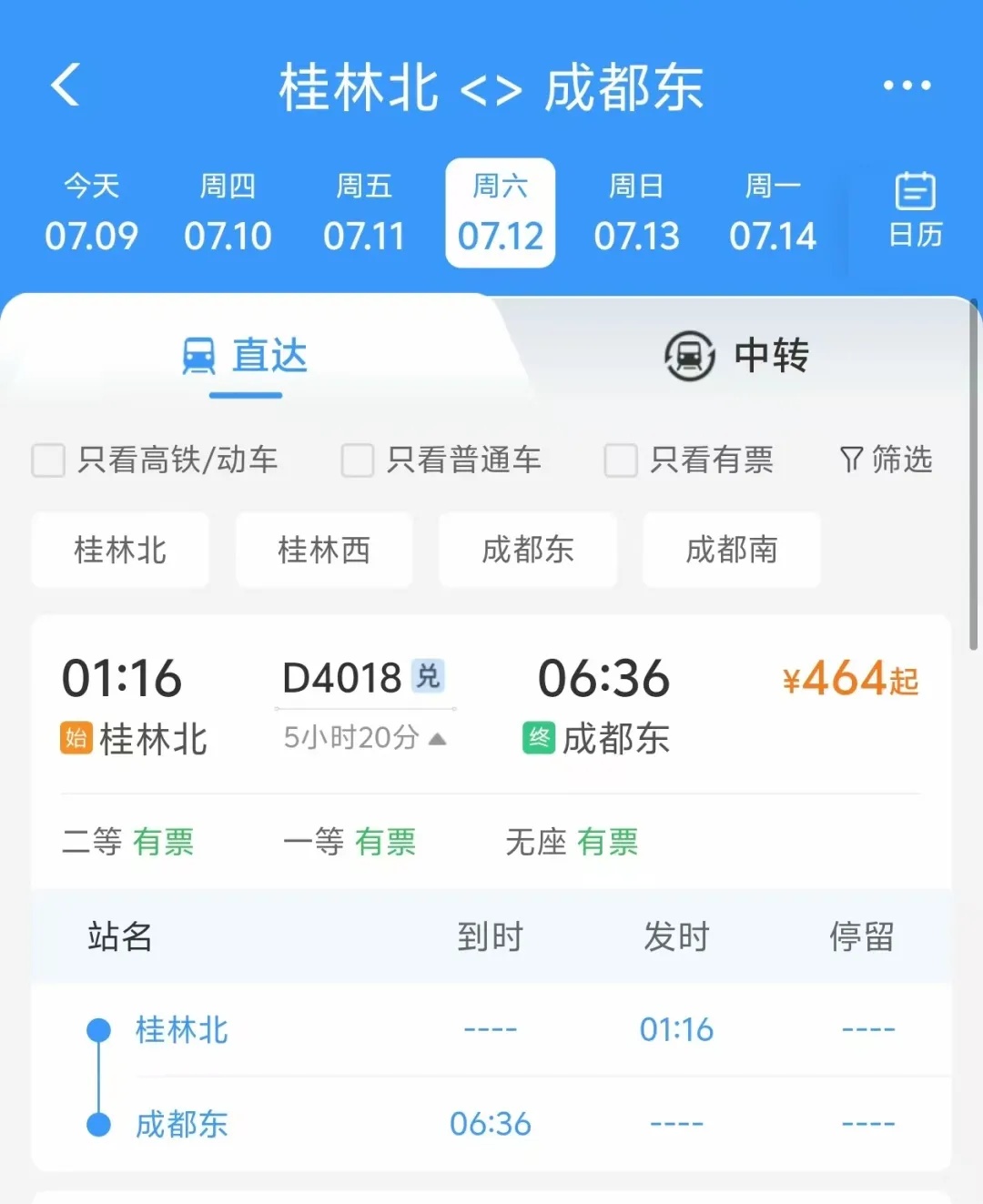Click the 兑 badge next to D4018
The width and height of the screenshot is (983, 1204).
429,677
